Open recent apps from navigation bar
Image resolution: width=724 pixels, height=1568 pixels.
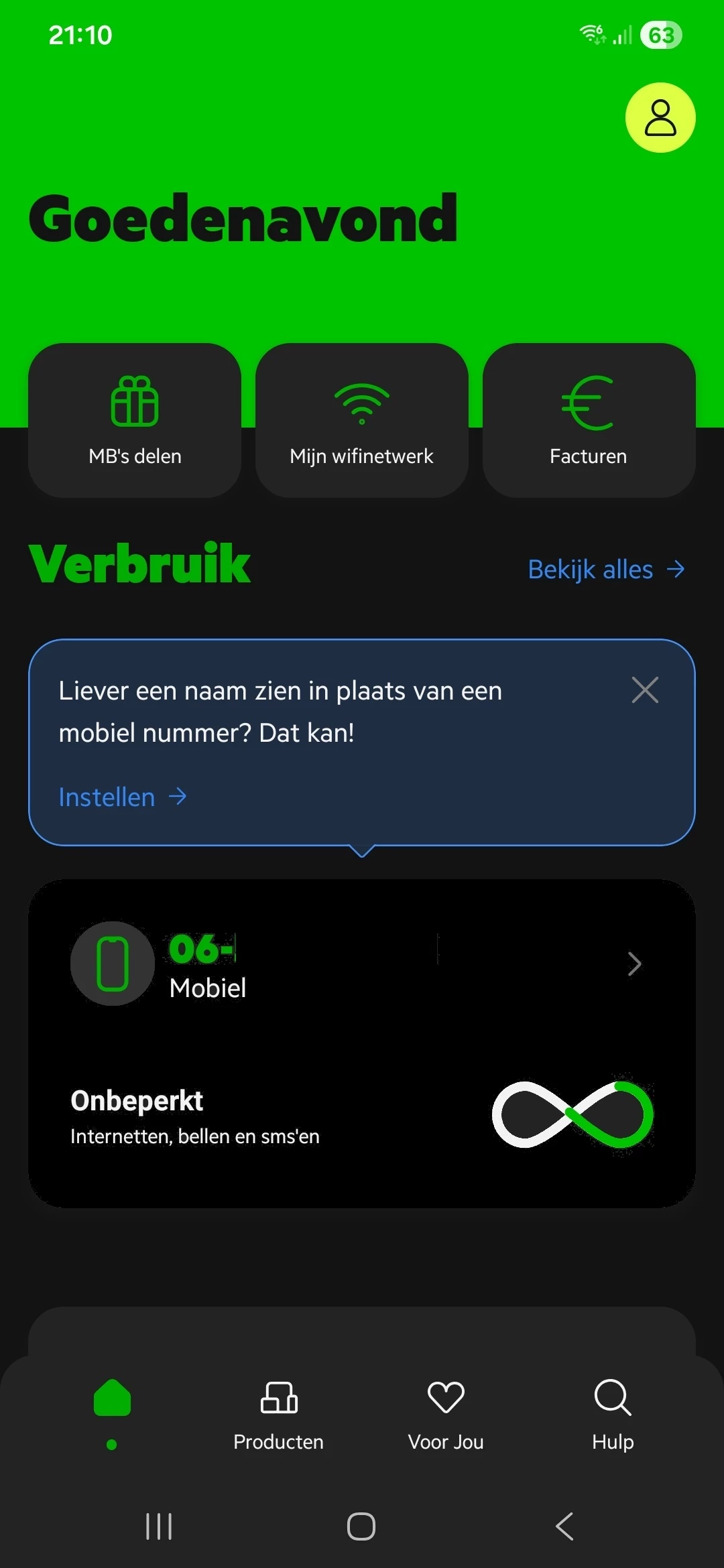point(159,1526)
